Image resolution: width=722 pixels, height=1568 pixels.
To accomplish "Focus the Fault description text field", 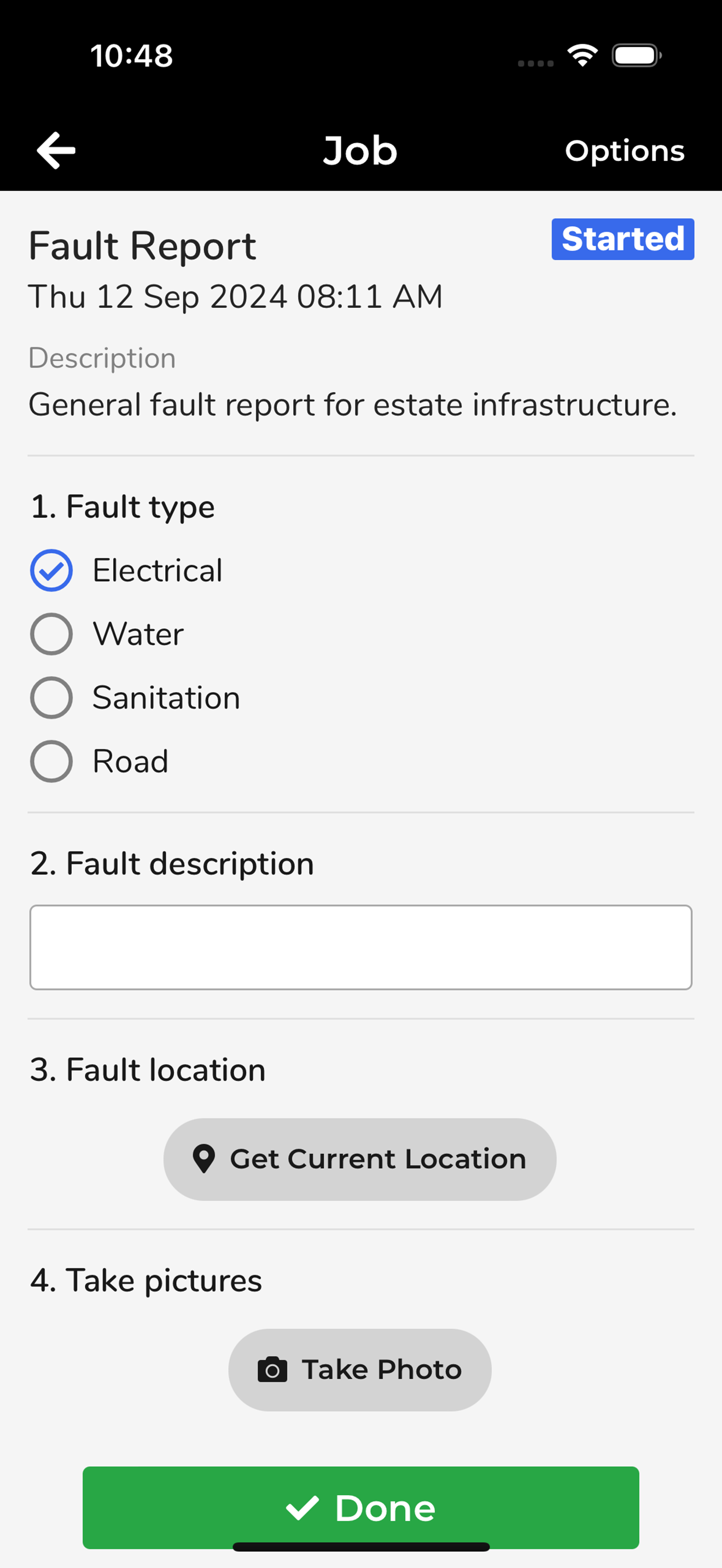I will coord(361,947).
